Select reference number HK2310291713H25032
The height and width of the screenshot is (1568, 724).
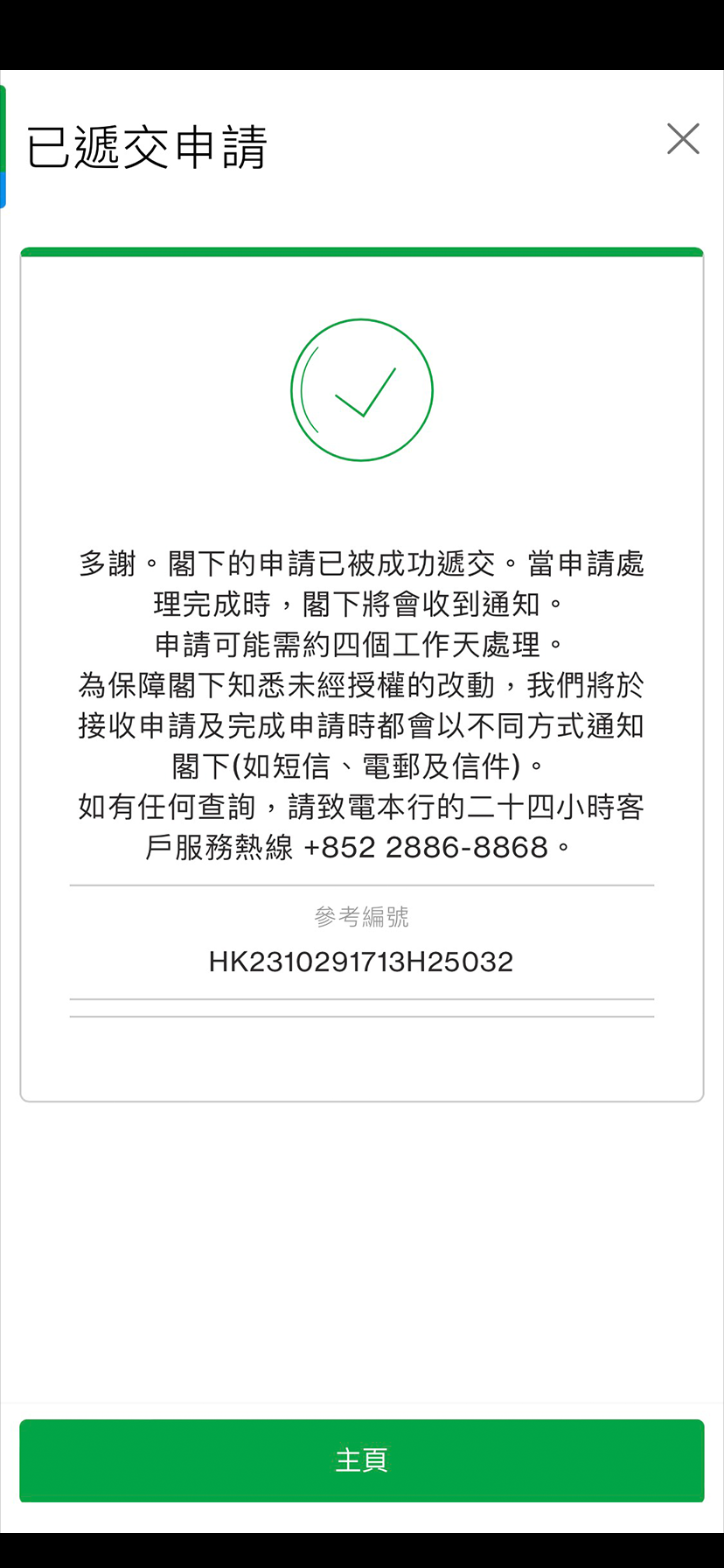click(x=361, y=962)
